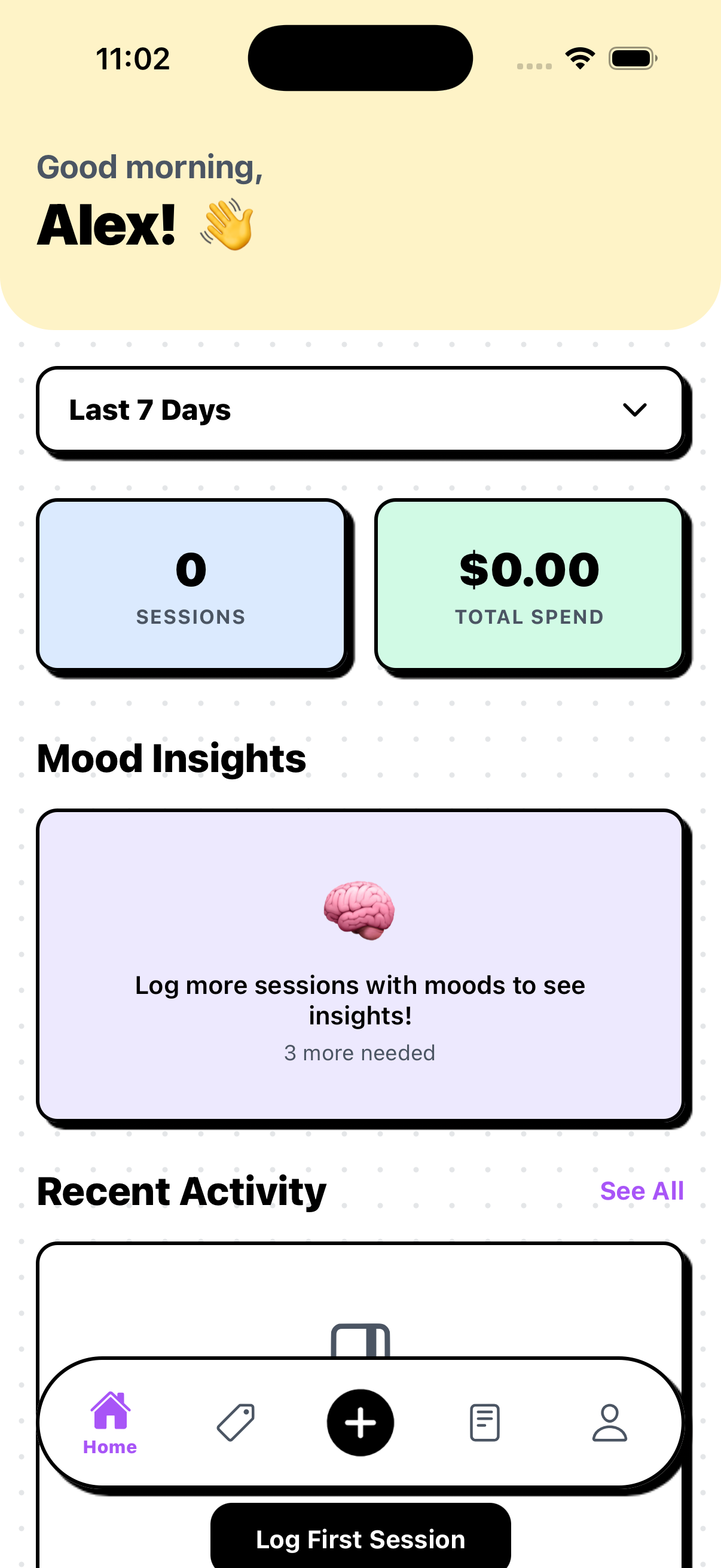Tap Log First Session button

tap(360, 1536)
